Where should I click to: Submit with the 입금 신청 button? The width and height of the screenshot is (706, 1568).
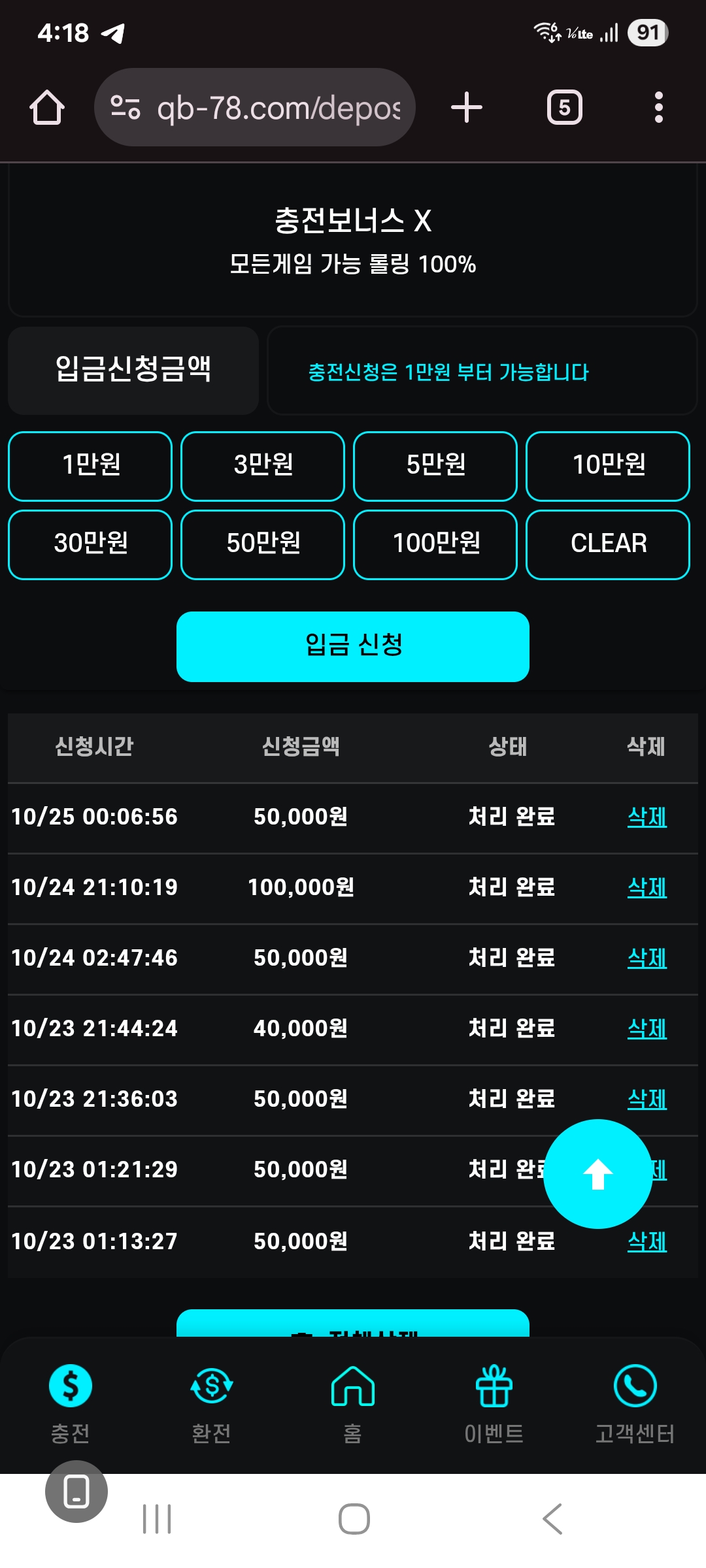click(x=353, y=646)
